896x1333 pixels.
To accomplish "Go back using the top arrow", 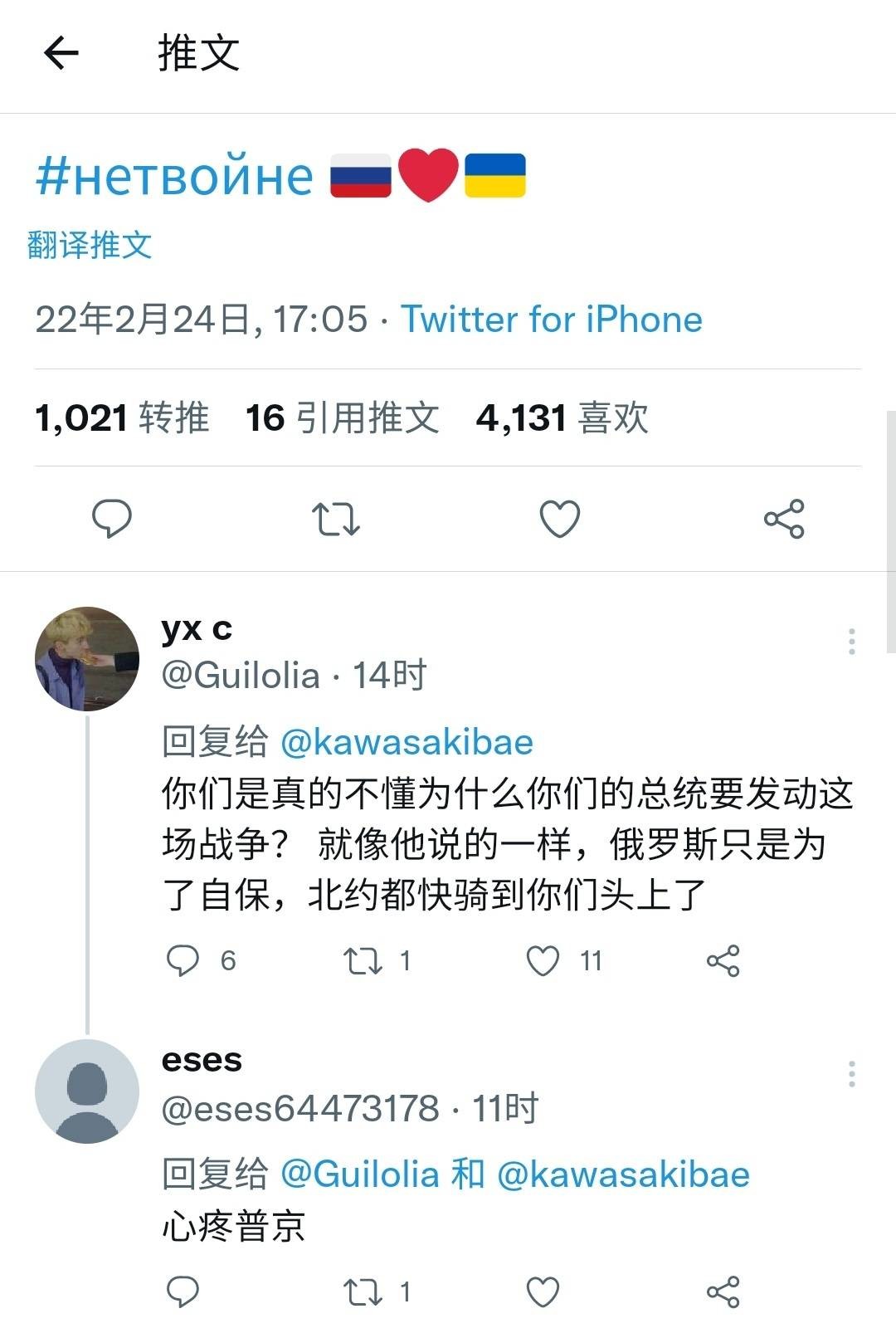I will pos(61,54).
